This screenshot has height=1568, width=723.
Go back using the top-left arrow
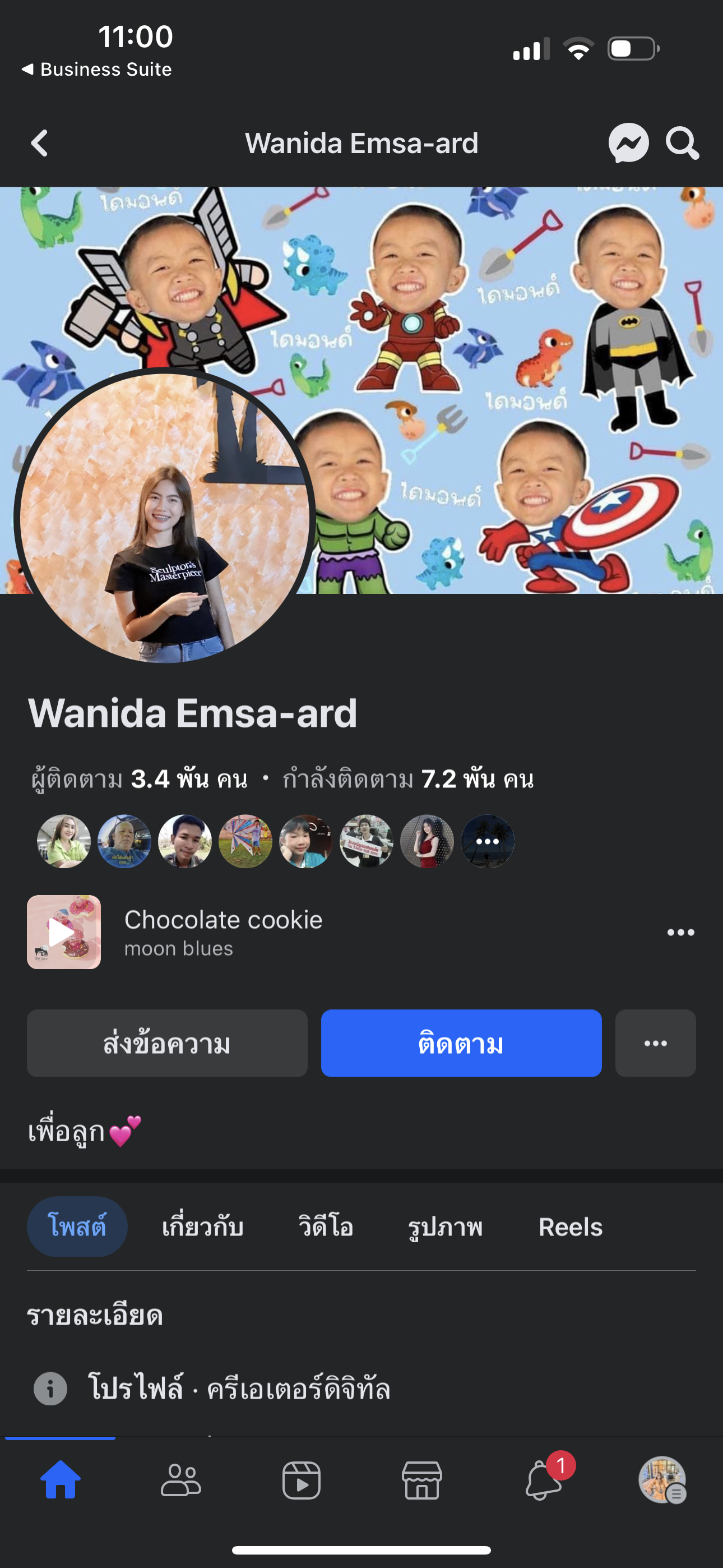click(x=40, y=144)
